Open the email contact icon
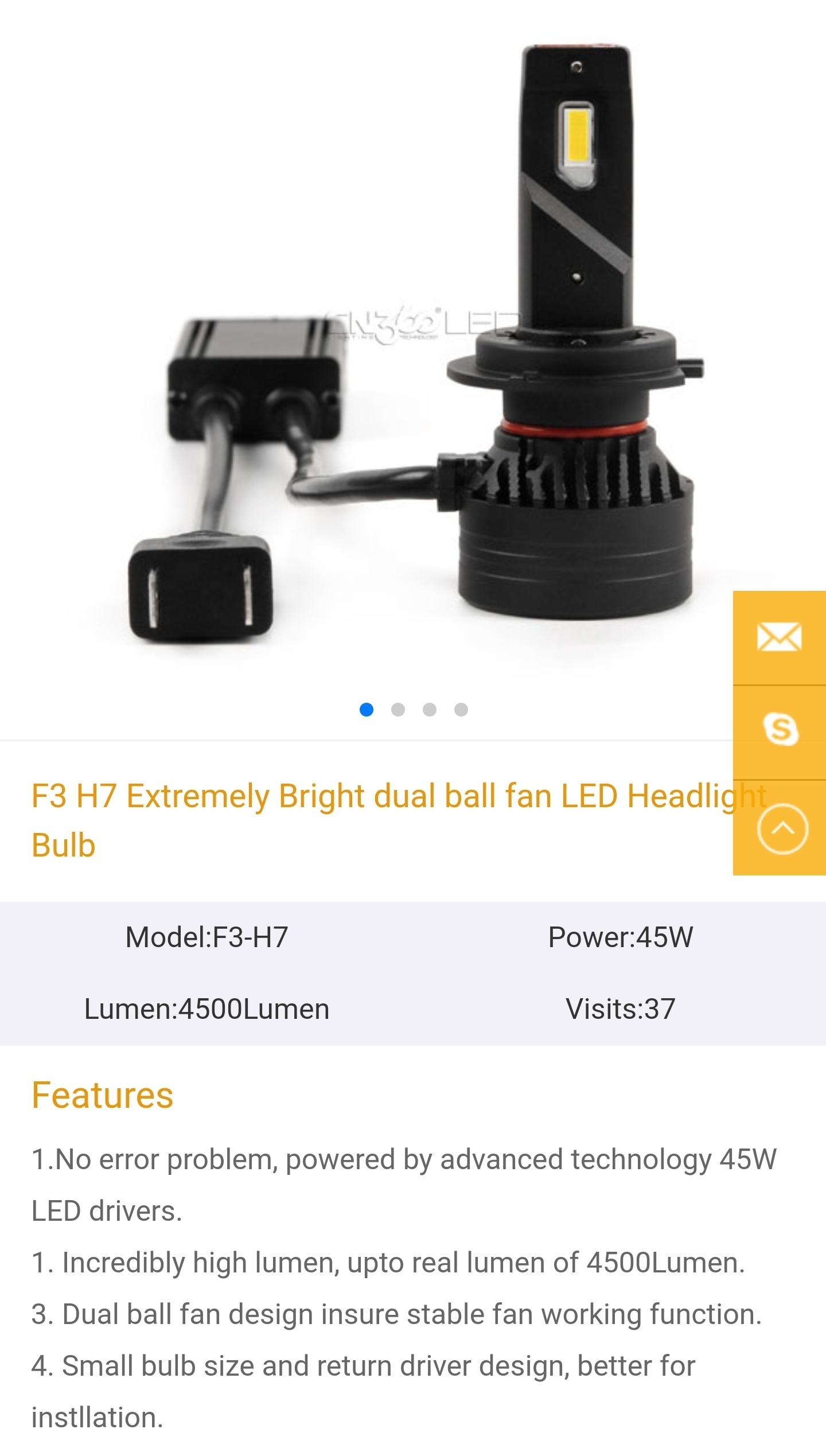This screenshot has height=1456, width=826. click(x=779, y=637)
